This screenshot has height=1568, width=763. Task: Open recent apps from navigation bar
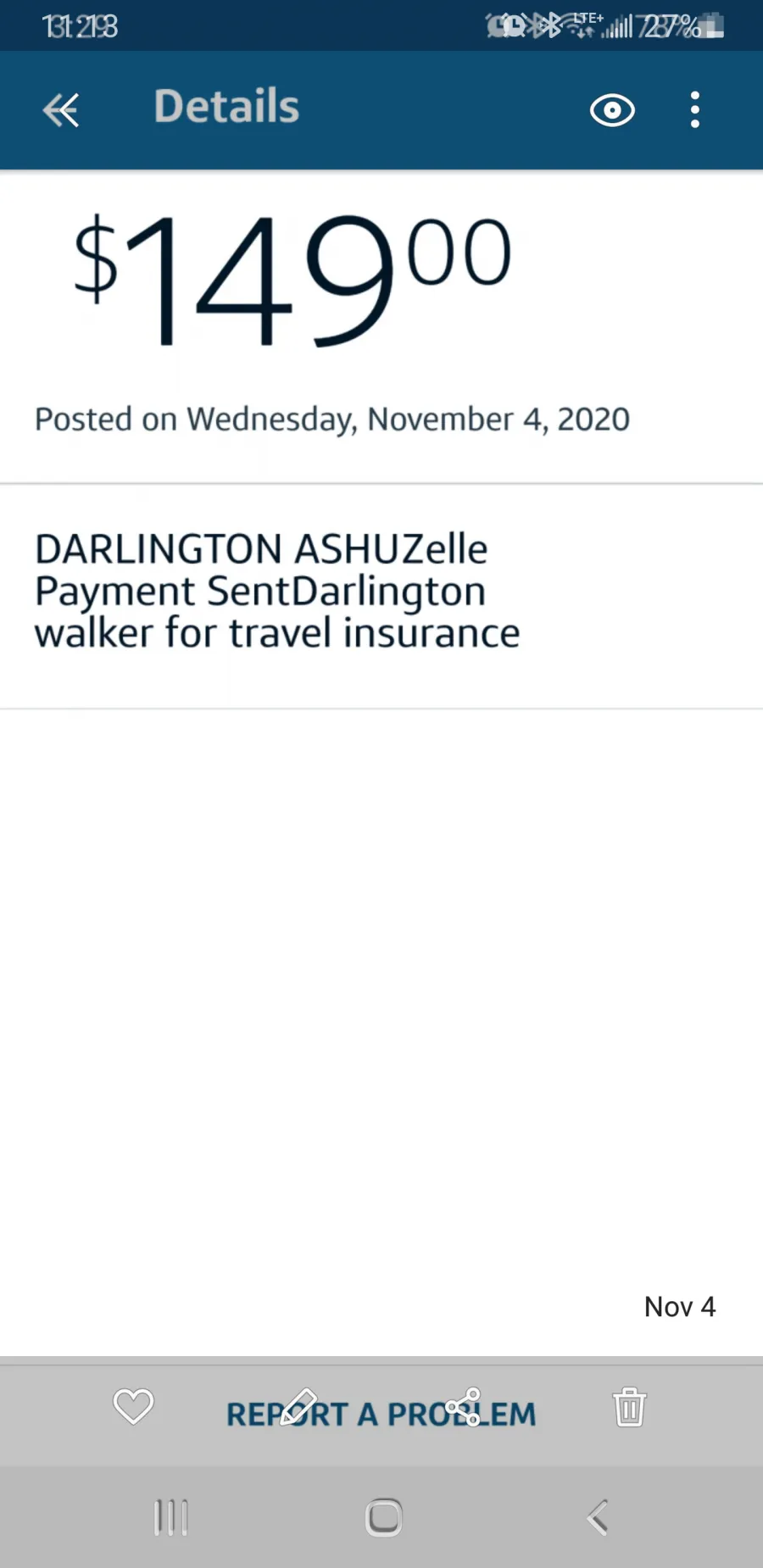(x=171, y=1517)
